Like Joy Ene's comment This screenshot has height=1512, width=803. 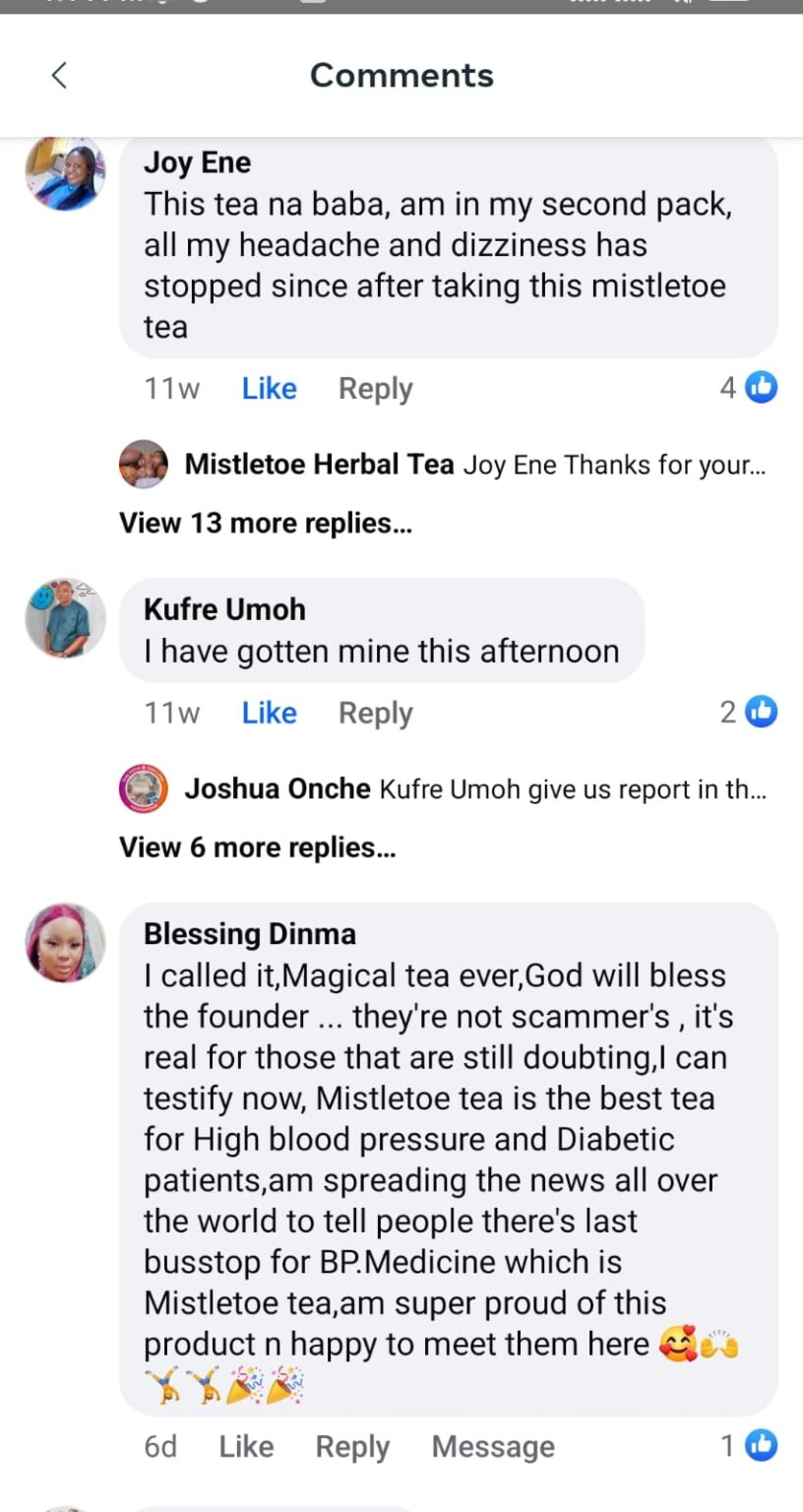point(269,389)
